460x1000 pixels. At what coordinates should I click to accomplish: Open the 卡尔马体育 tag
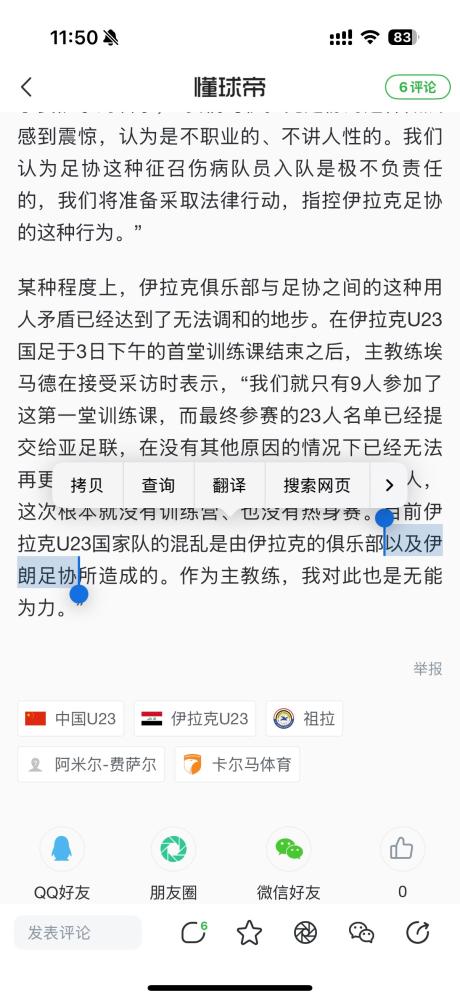(237, 764)
